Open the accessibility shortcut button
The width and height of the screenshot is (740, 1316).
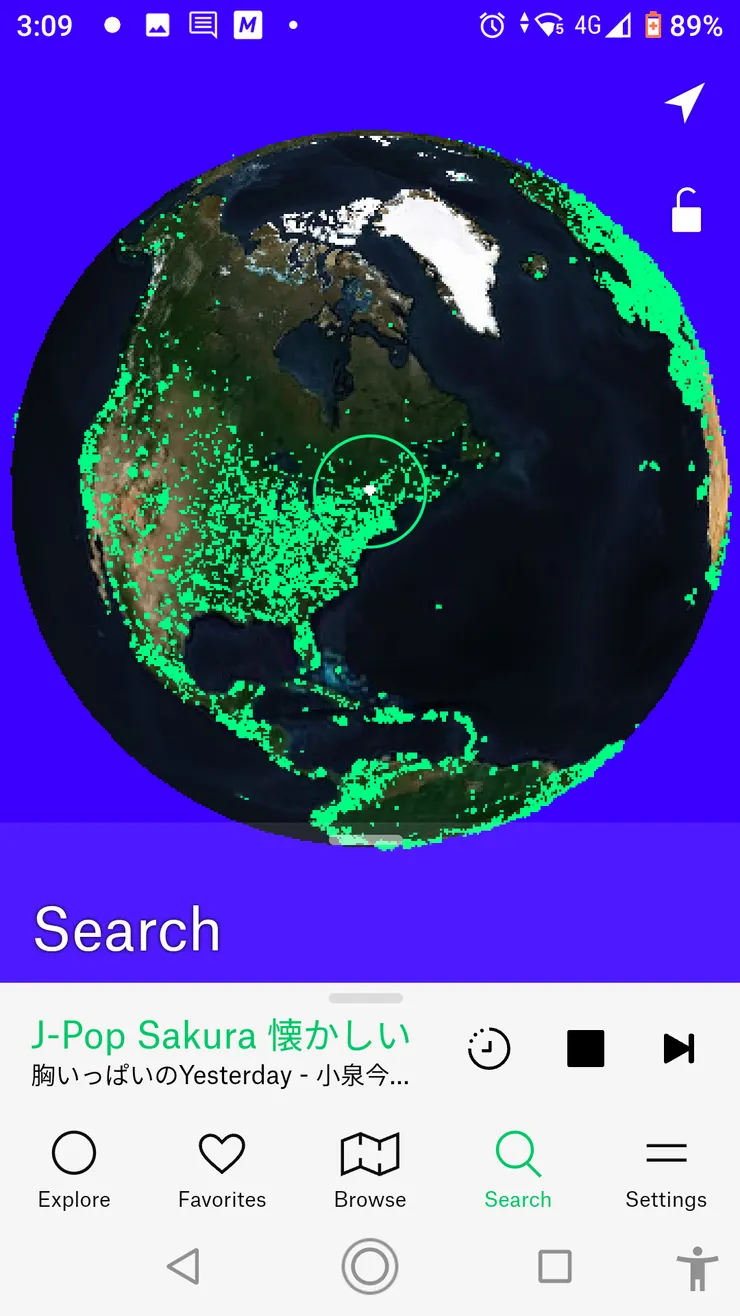697,1268
